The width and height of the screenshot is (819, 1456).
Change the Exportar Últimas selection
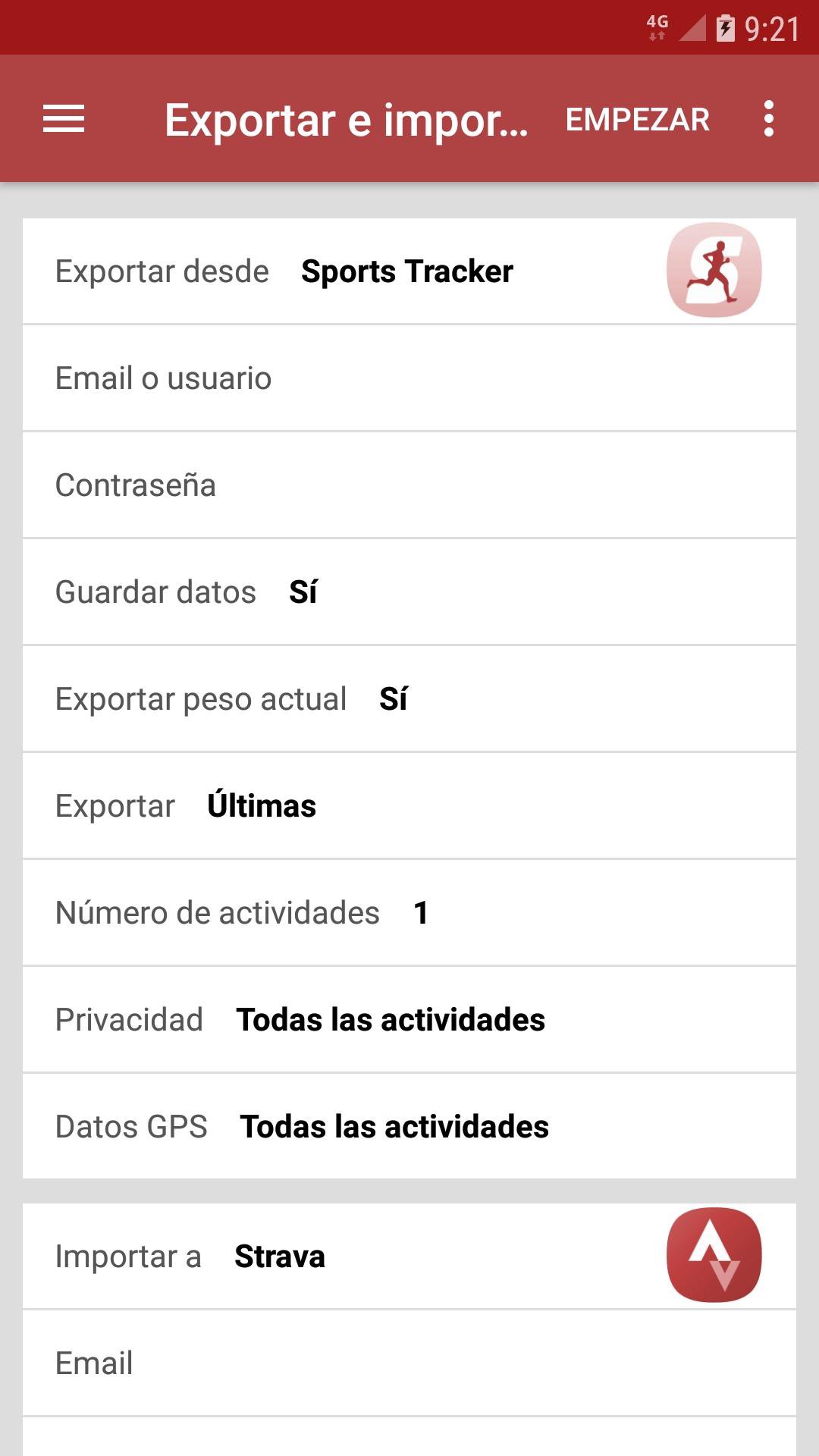click(409, 806)
